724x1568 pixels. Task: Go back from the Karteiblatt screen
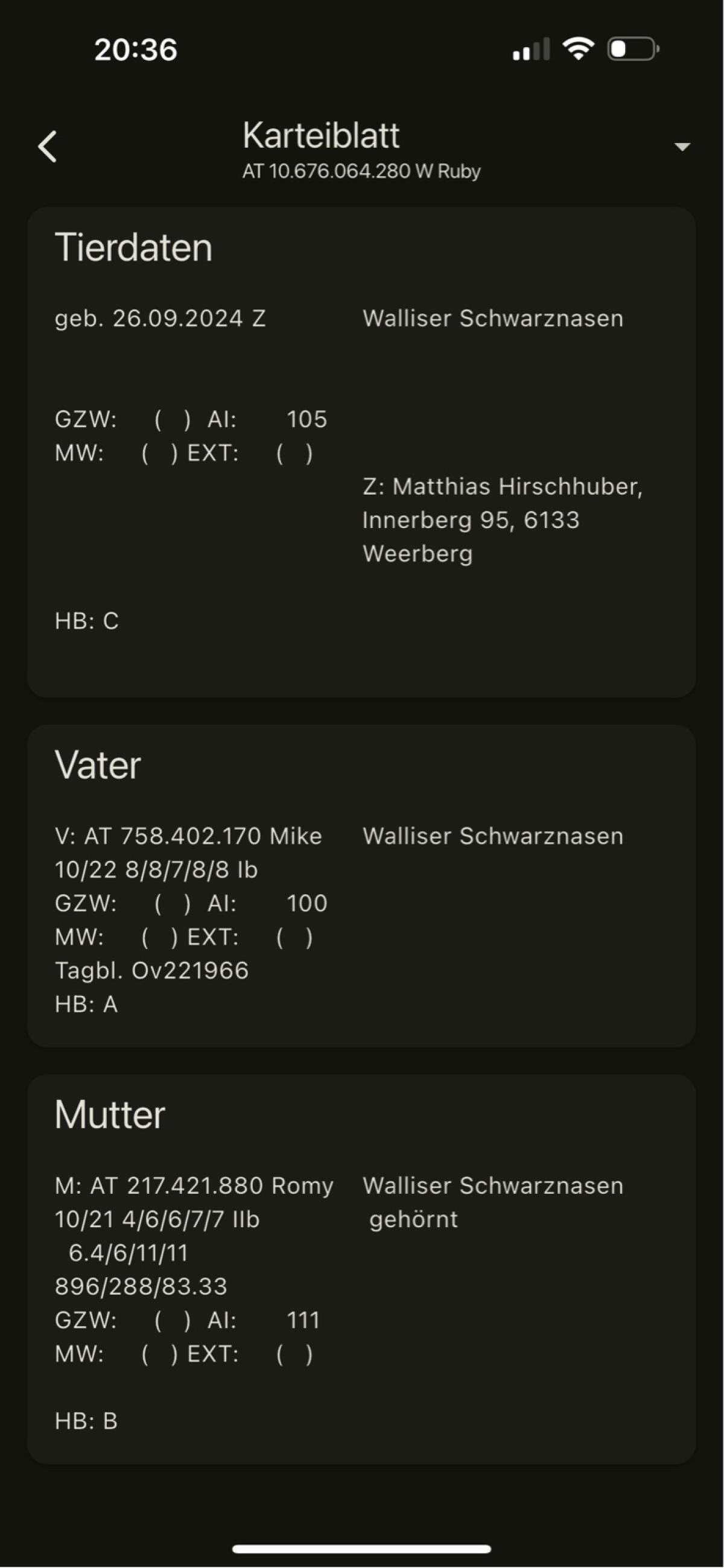coord(48,147)
